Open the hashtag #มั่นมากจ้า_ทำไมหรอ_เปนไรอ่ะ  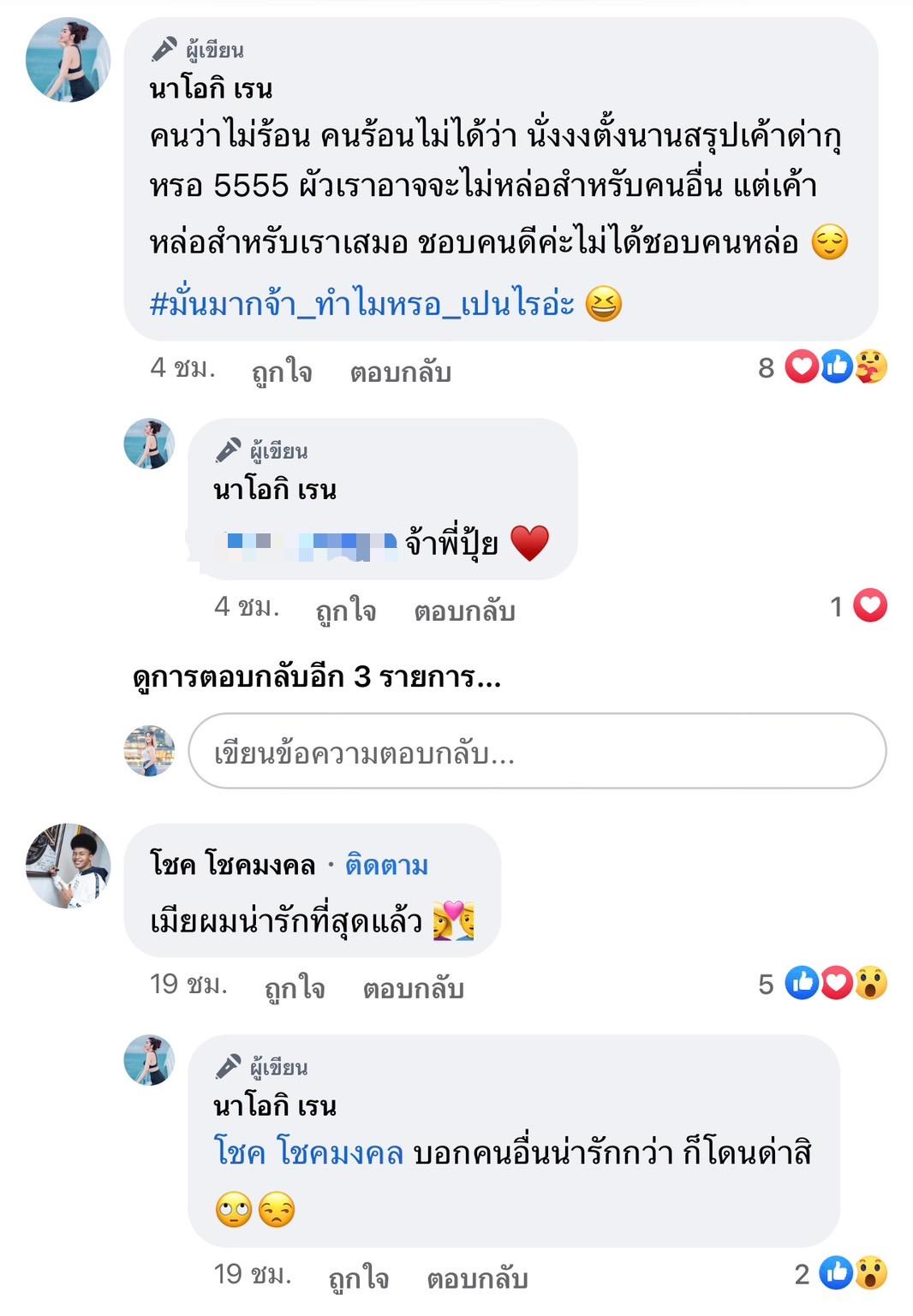coord(362,304)
